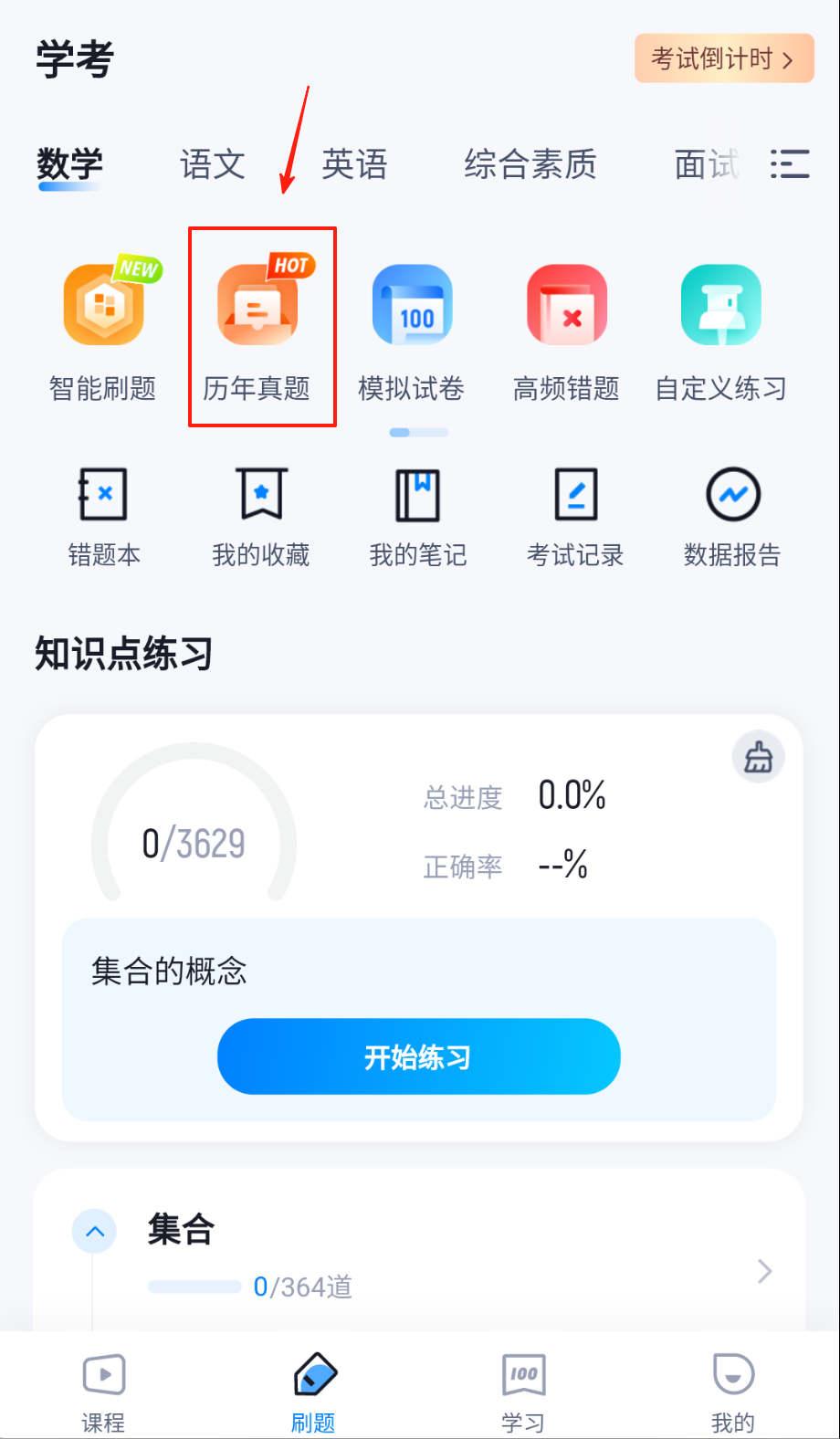The image size is (840, 1439).
Task: View 我的收藏 favorites
Action: [x=261, y=517]
